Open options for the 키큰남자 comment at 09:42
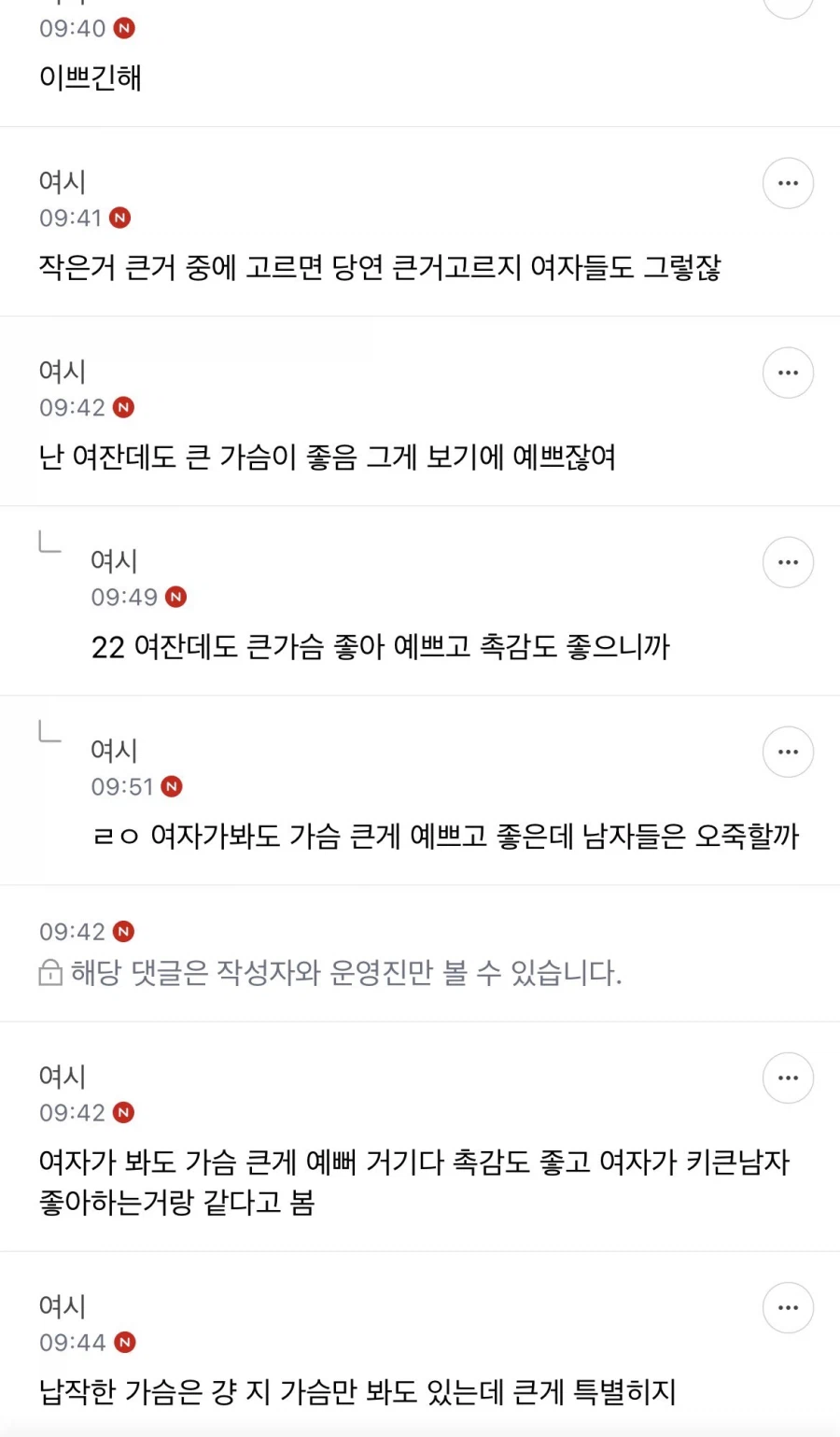Image resolution: width=840 pixels, height=1437 pixels. pyautogui.click(x=789, y=1078)
